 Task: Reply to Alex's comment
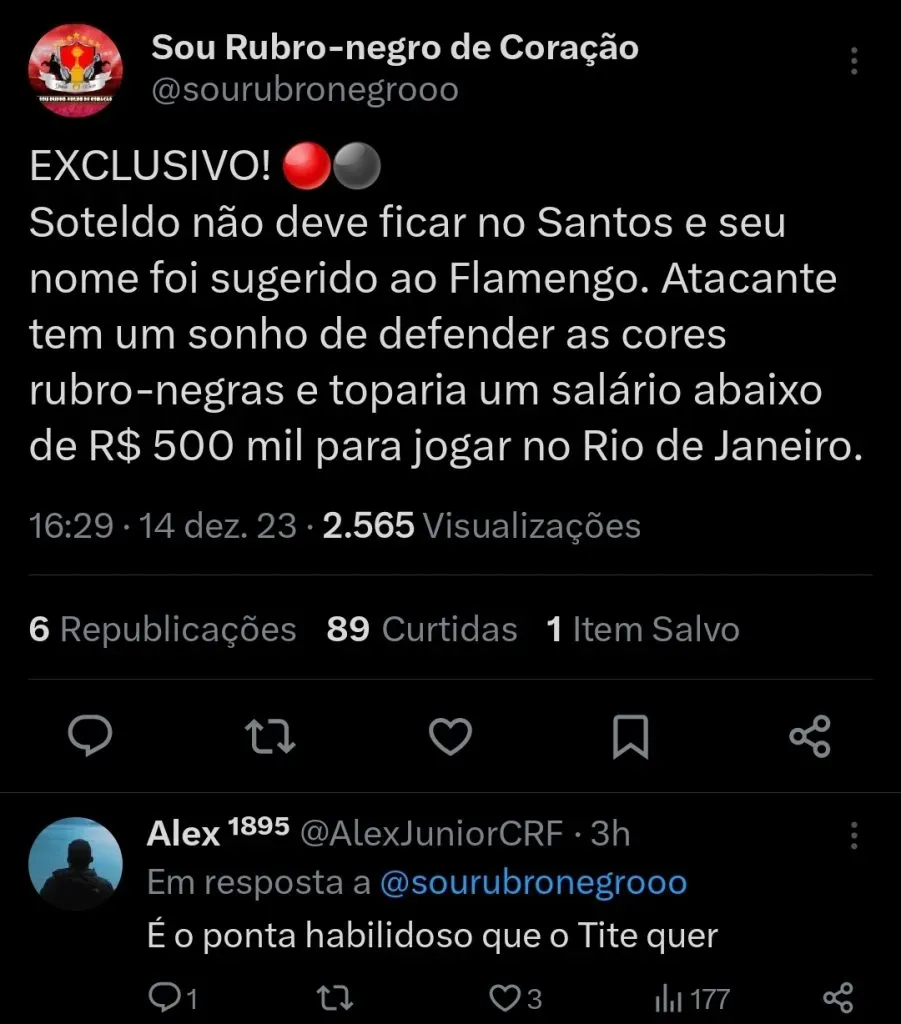171,997
